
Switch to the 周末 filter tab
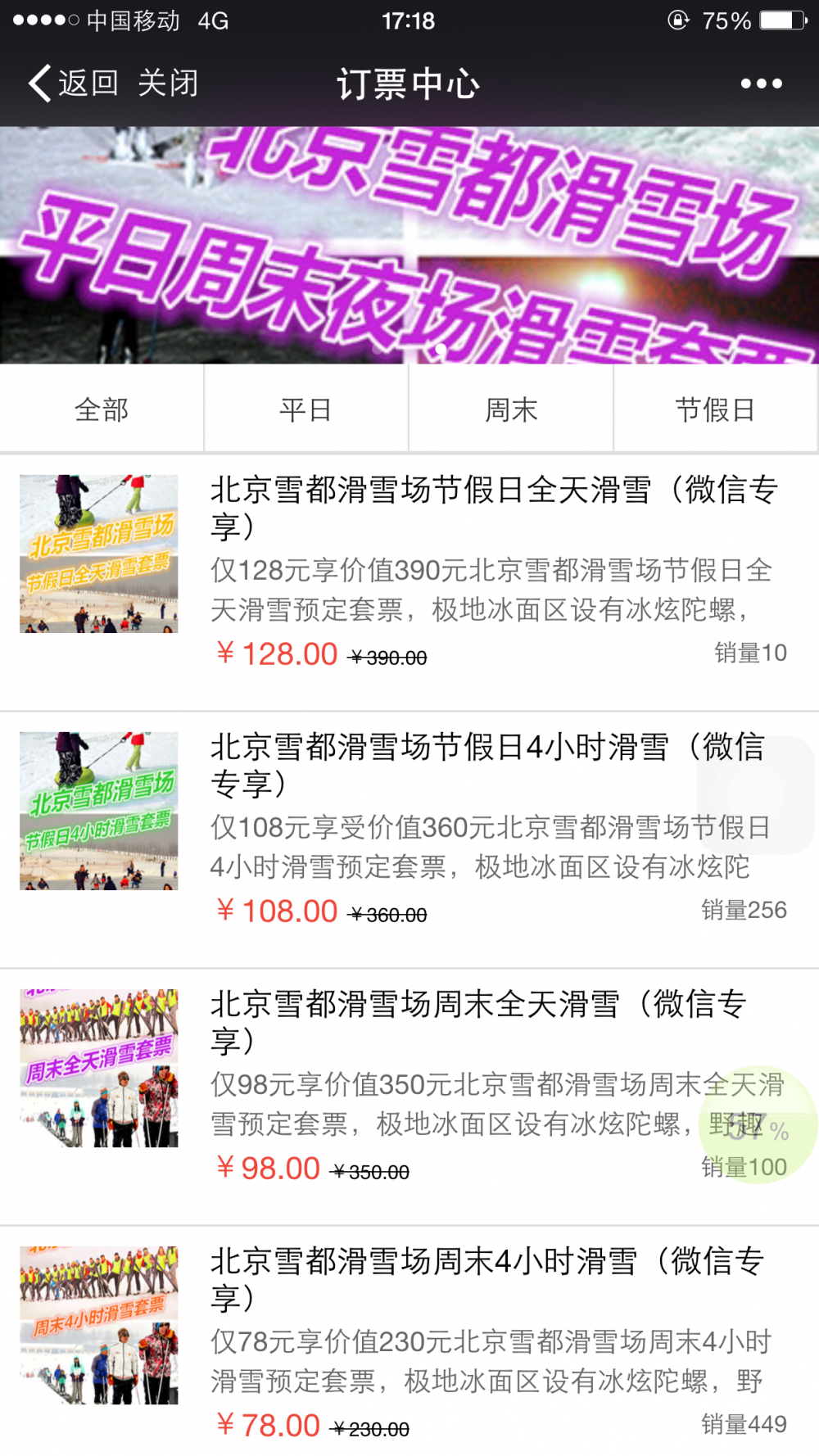click(509, 409)
